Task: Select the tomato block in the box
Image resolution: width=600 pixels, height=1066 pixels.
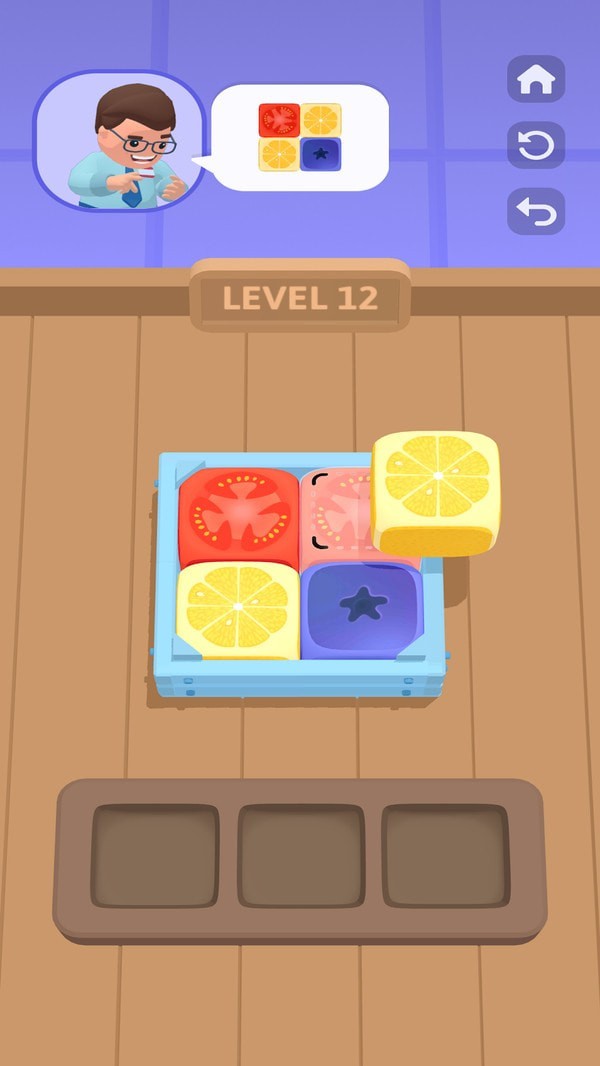Action: coord(238,515)
